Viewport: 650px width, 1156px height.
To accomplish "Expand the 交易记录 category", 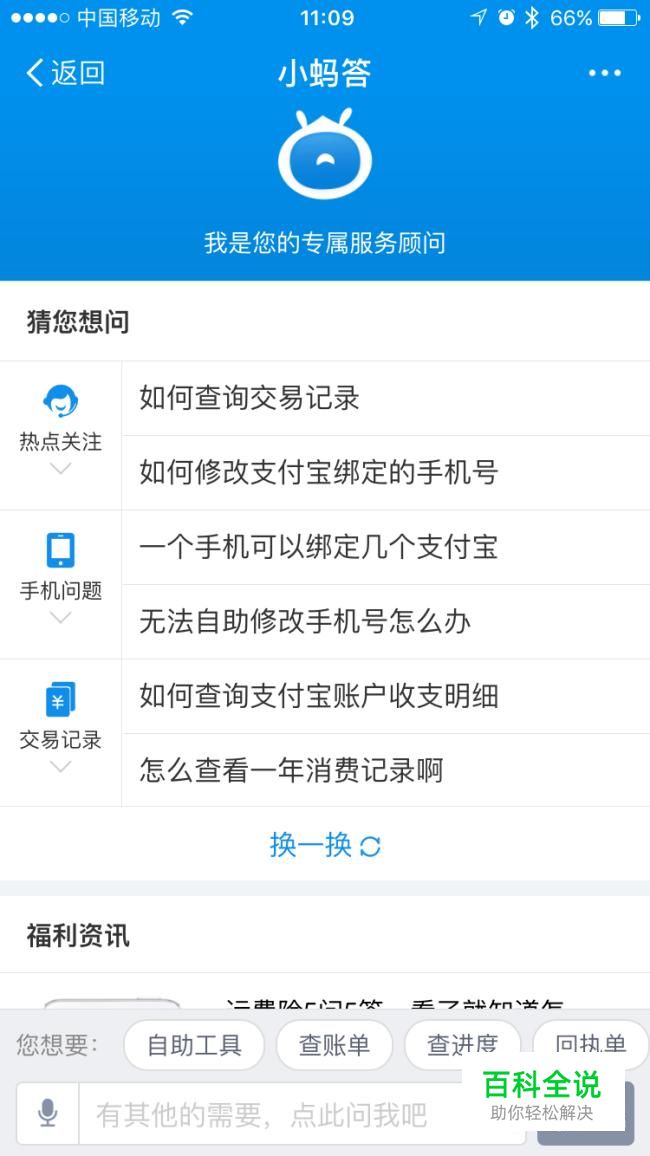I will pos(60,733).
